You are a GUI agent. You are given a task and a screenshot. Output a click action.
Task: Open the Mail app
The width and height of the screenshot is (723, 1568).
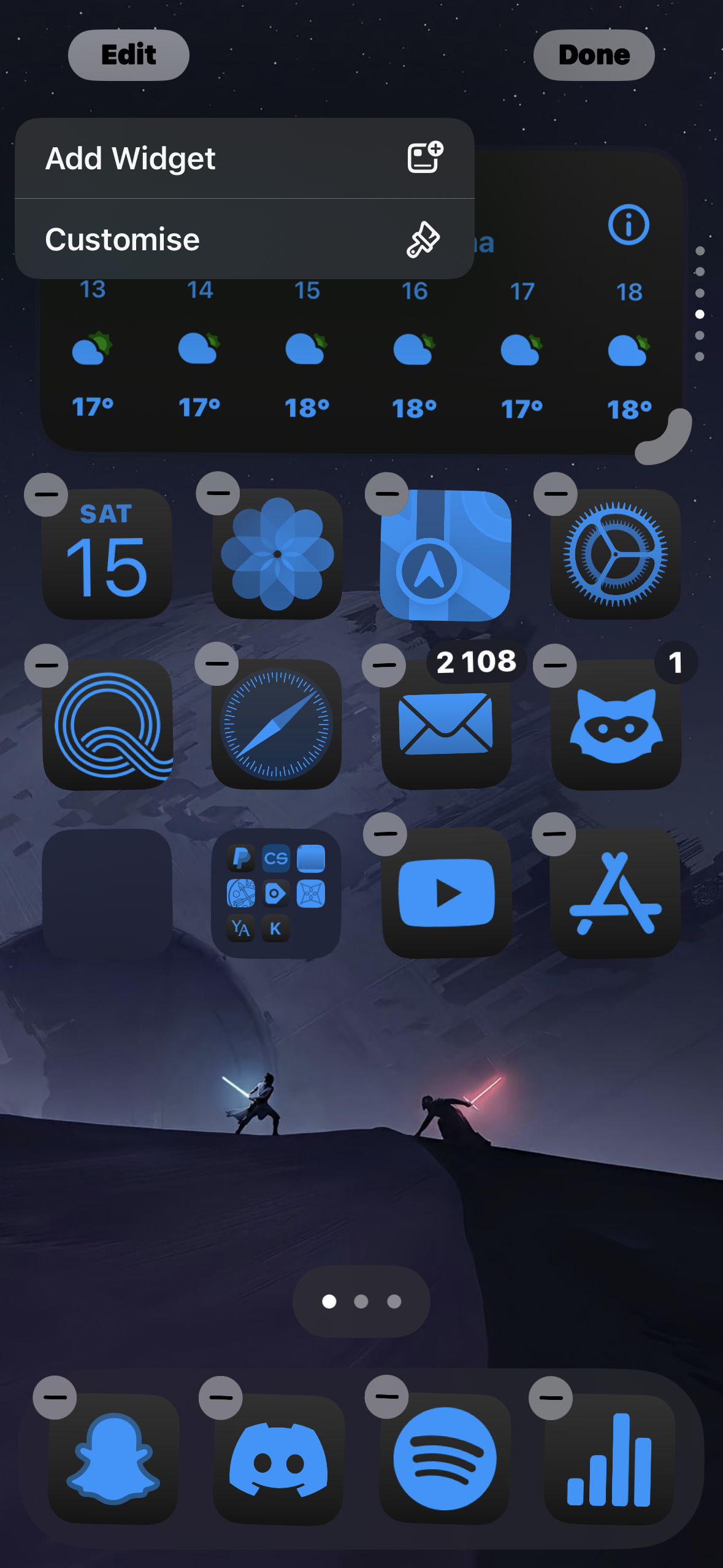pyautogui.click(x=446, y=724)
